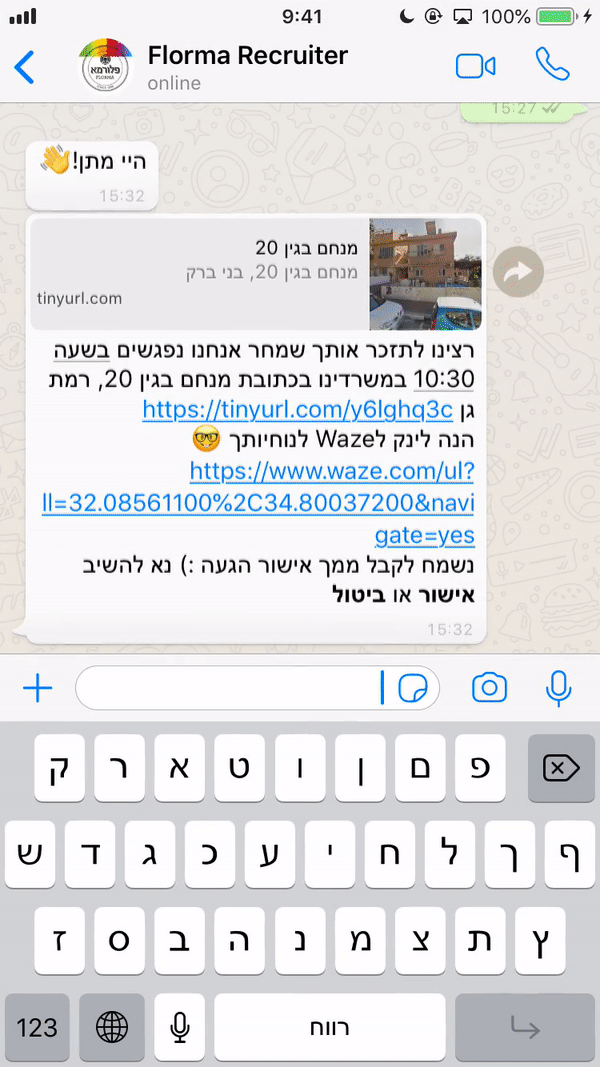Screen dimensions: 600x1067
Task: Open the camera from the chat
Action: coord(489,688)
